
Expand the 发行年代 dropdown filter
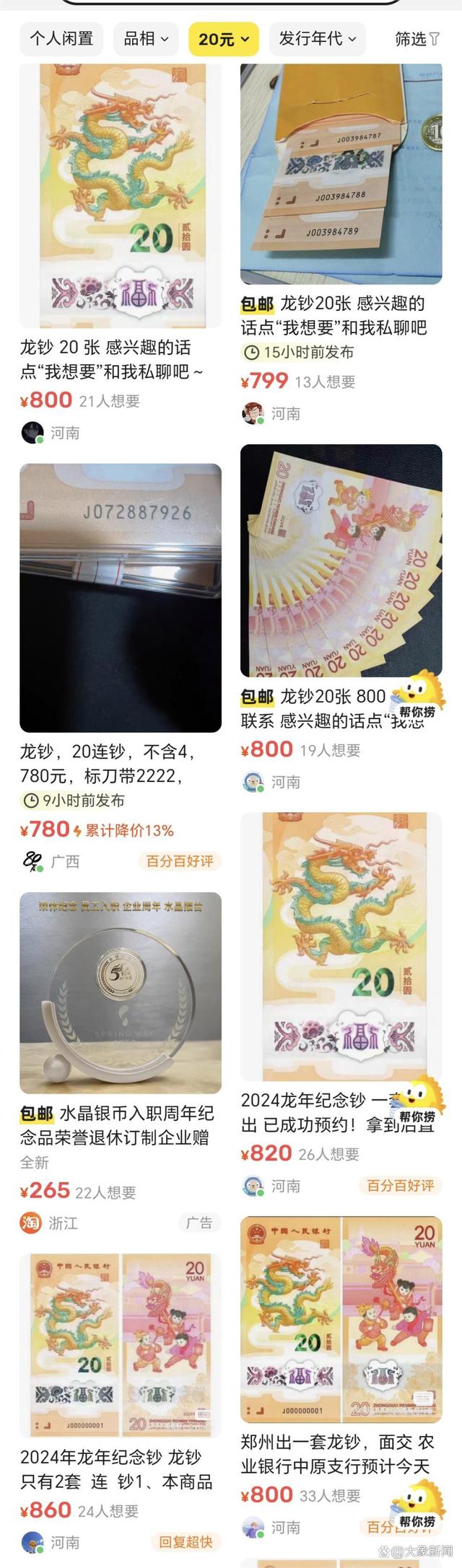point(317,39)
